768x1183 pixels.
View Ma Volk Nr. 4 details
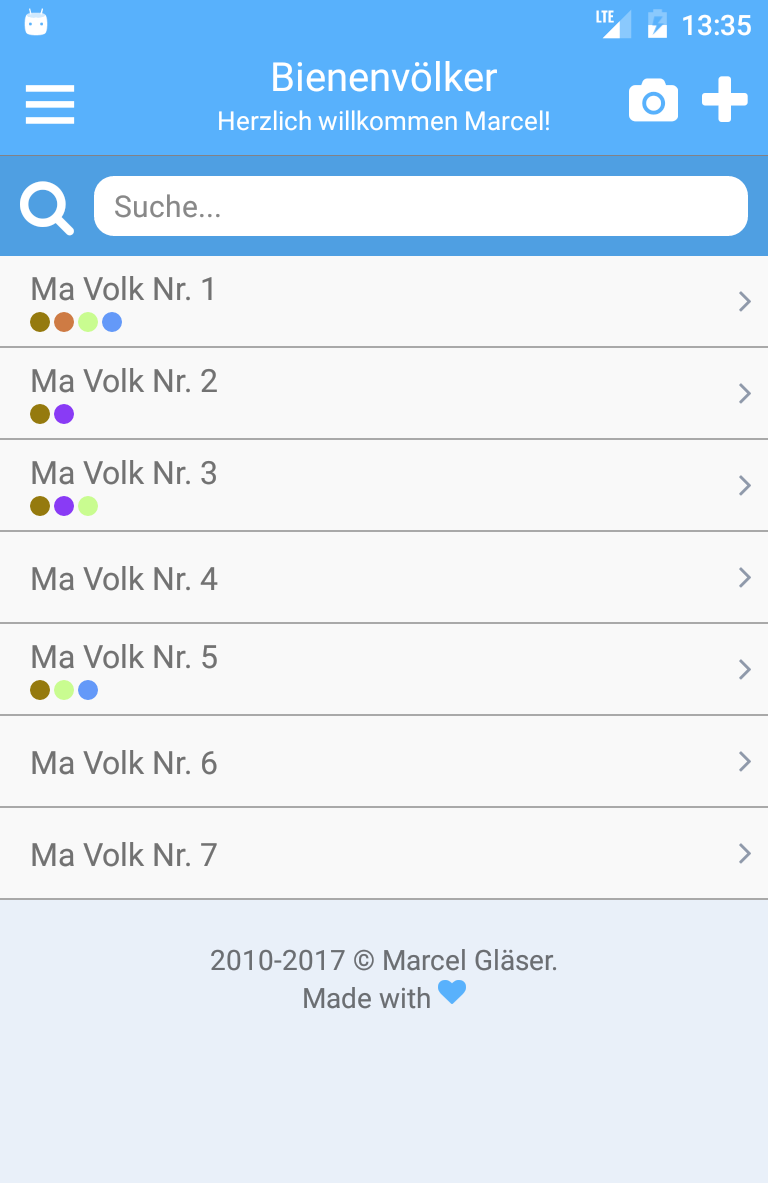click(384, 577)
